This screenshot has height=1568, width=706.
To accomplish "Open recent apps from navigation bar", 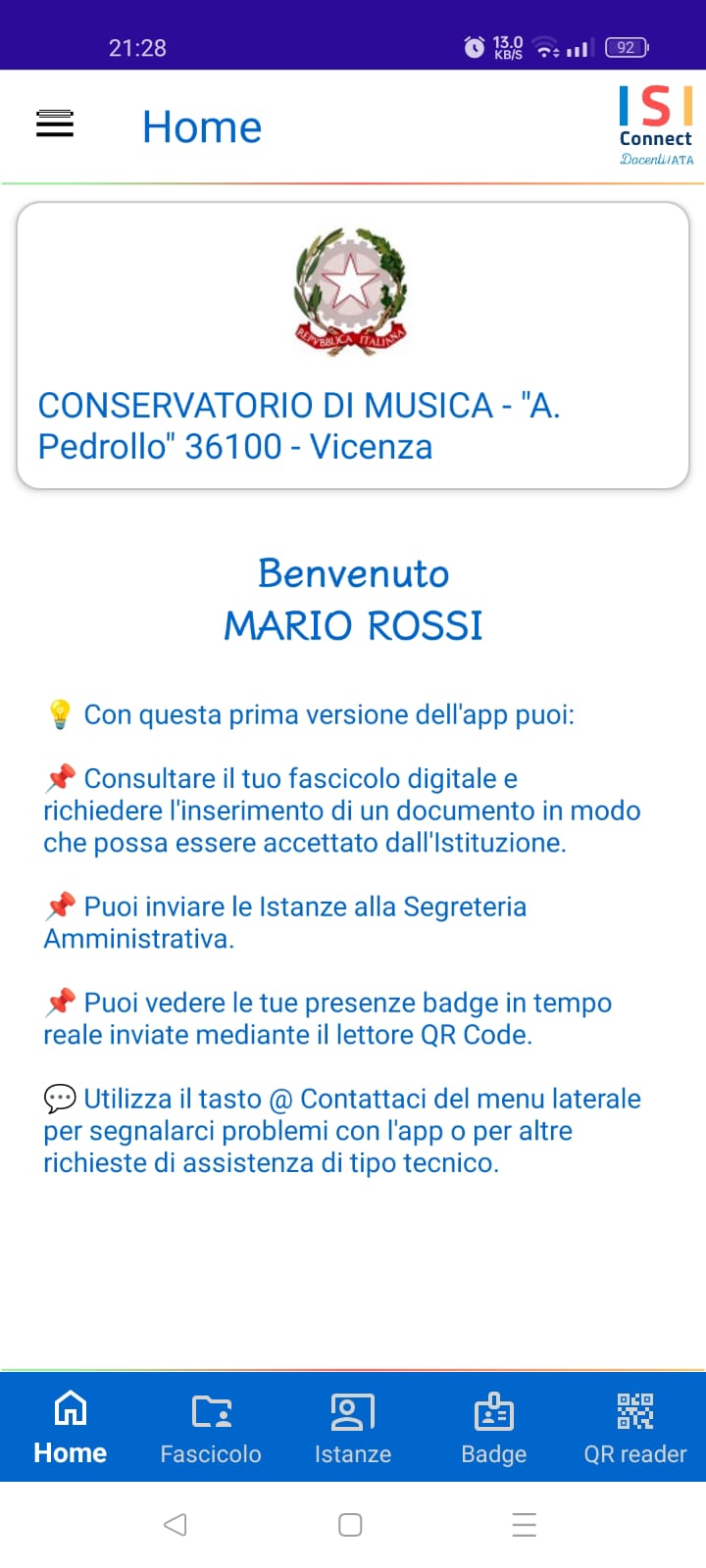I will pyautogui.click(x=525, y=1524).
